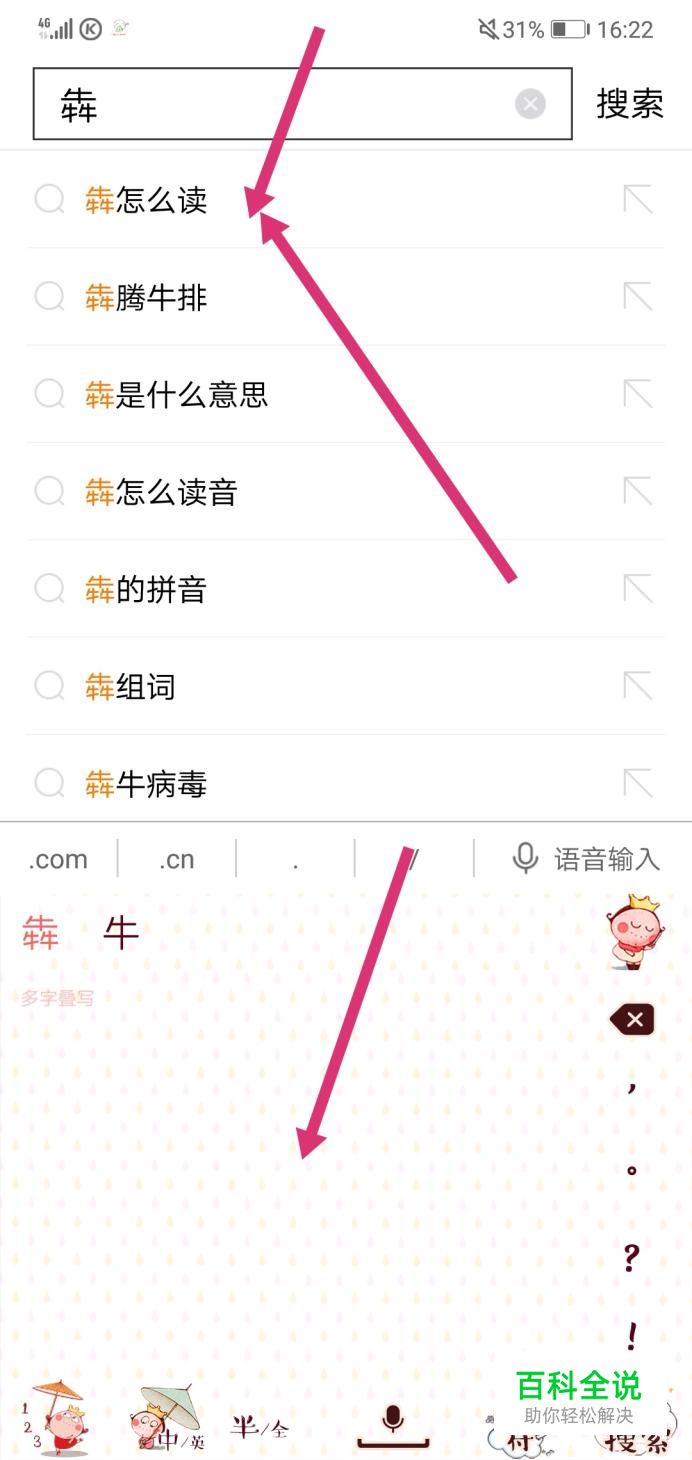
Task: Start 语音输入 voice input
Action: tap(585, 858)
